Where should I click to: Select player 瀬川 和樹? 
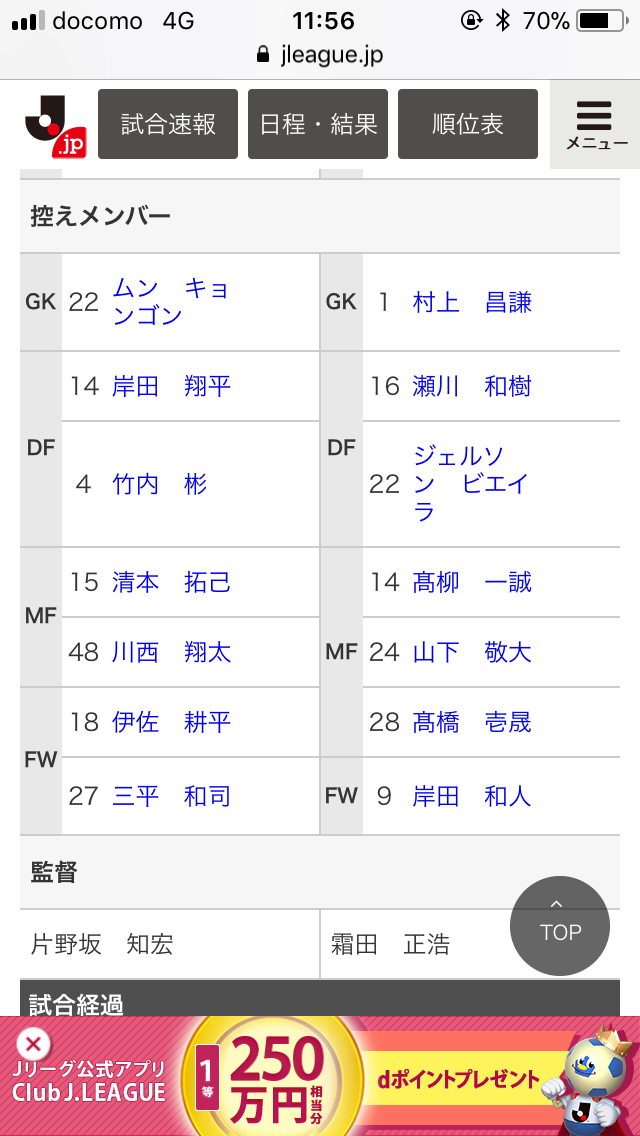pyautogui.click(x=472, y=386)
